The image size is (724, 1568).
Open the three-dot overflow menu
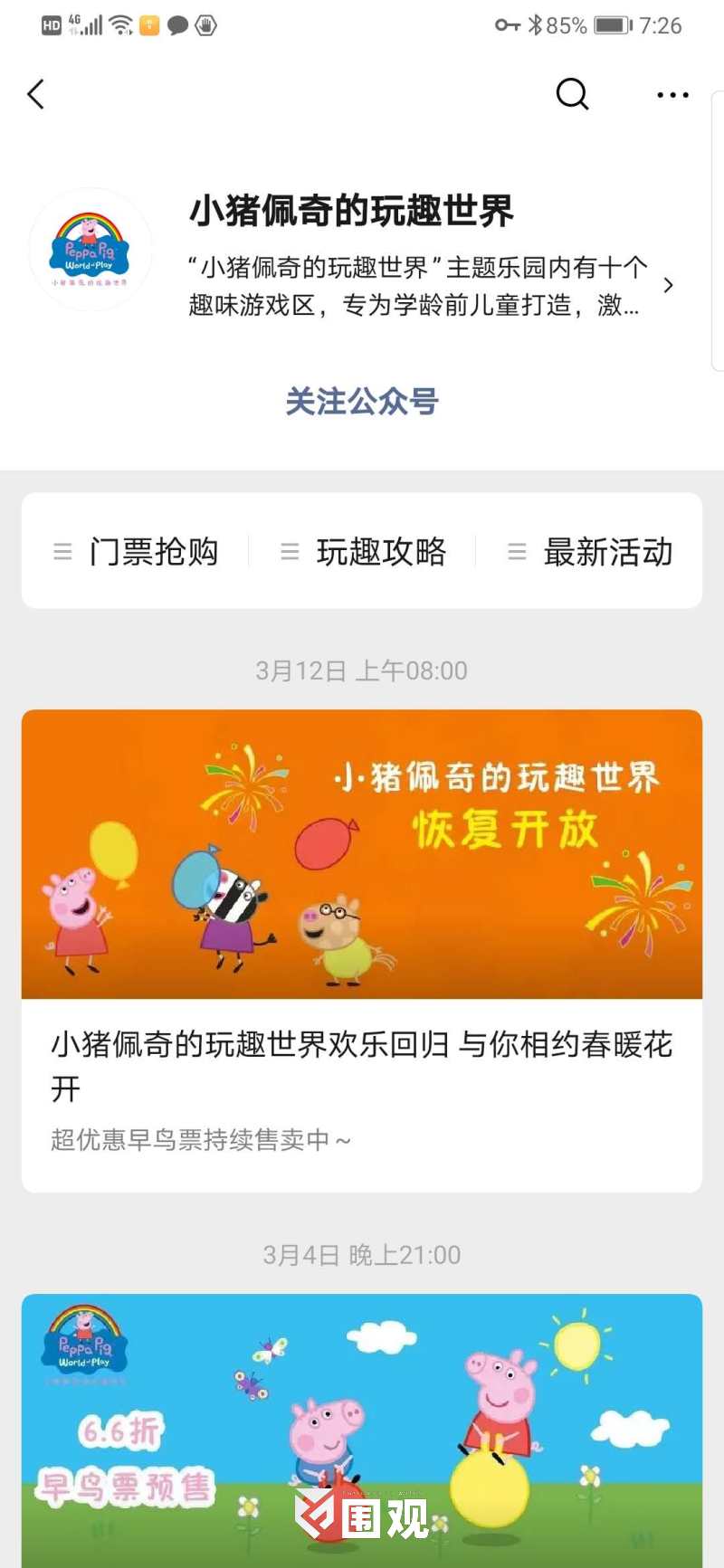tap(672, 94)
